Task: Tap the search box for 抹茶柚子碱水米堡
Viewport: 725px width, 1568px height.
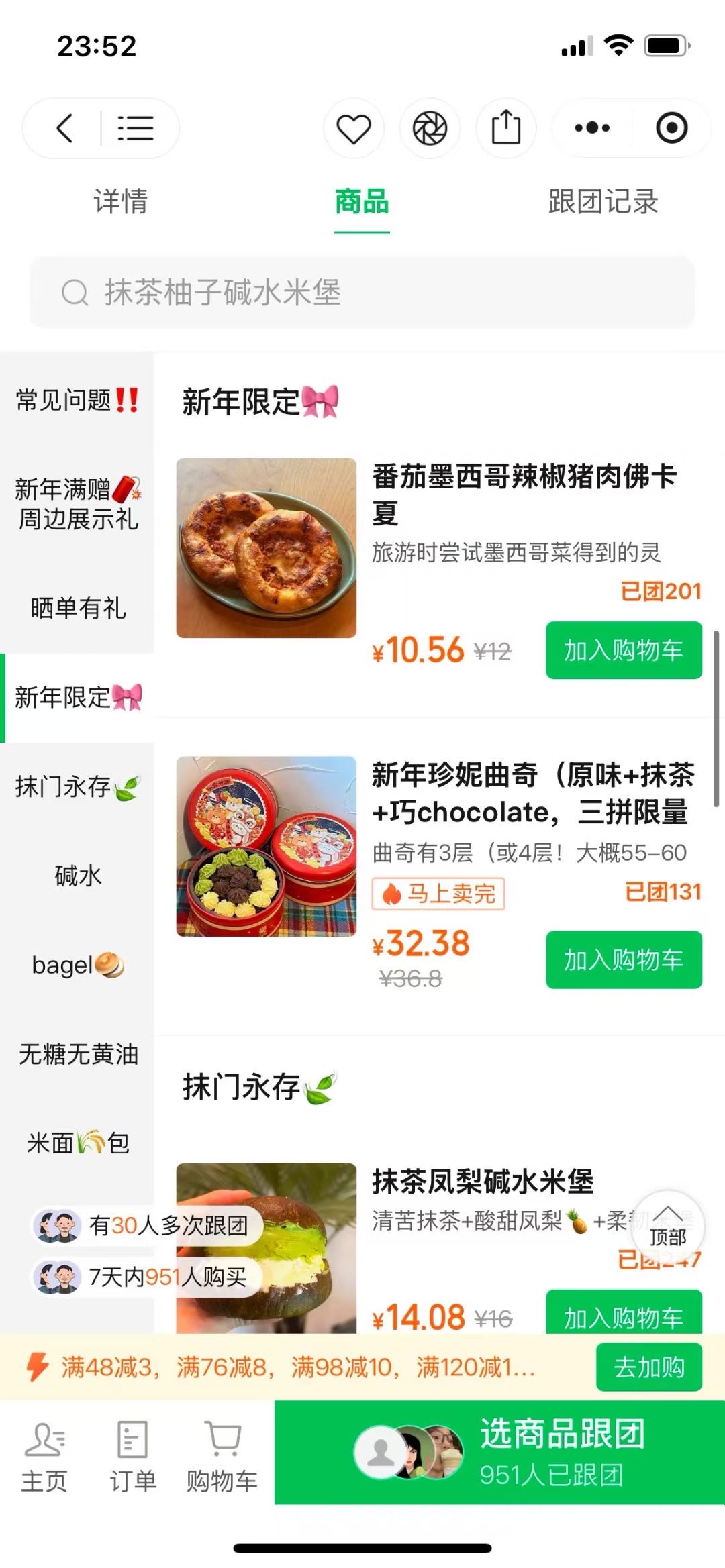Action: click(361, 293)
